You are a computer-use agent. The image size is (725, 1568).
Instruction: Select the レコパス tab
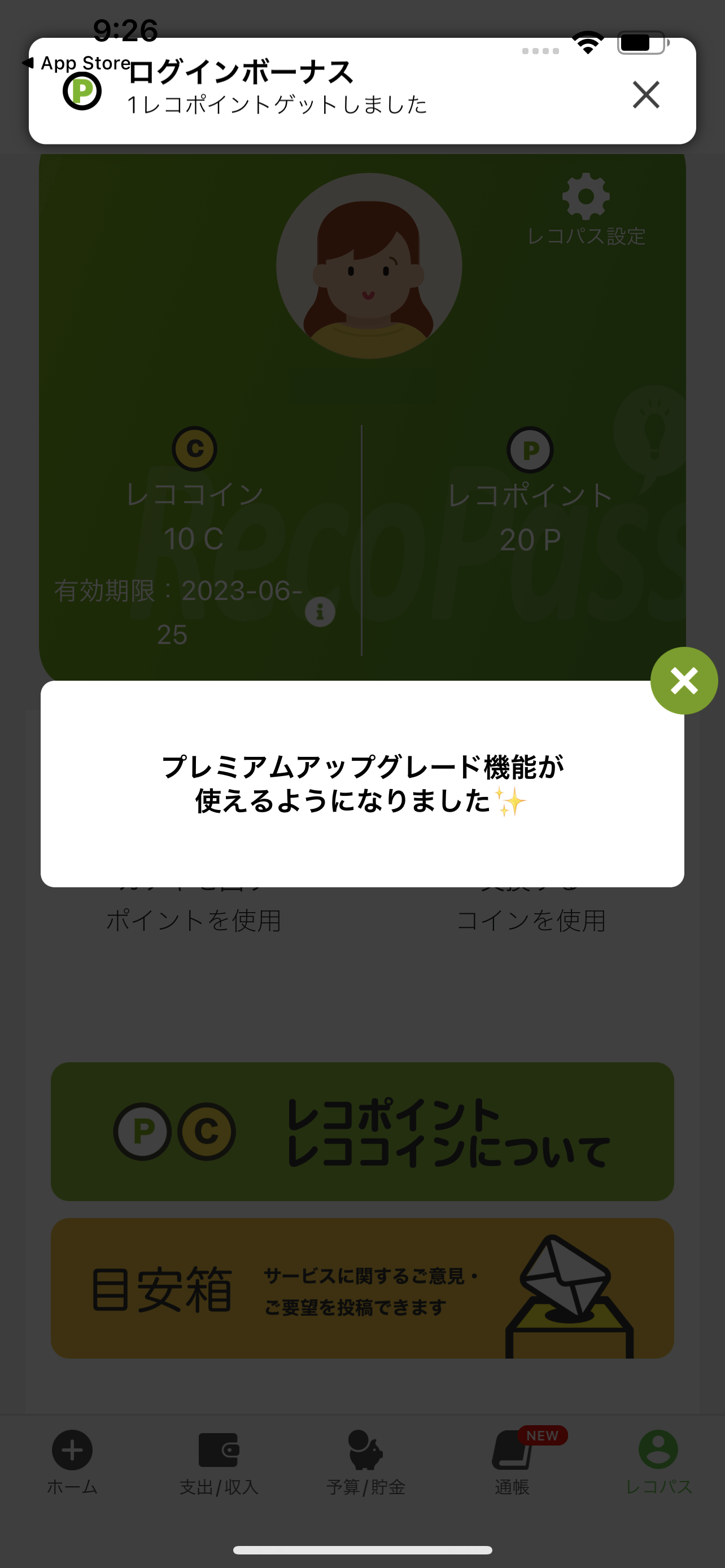658,1461
